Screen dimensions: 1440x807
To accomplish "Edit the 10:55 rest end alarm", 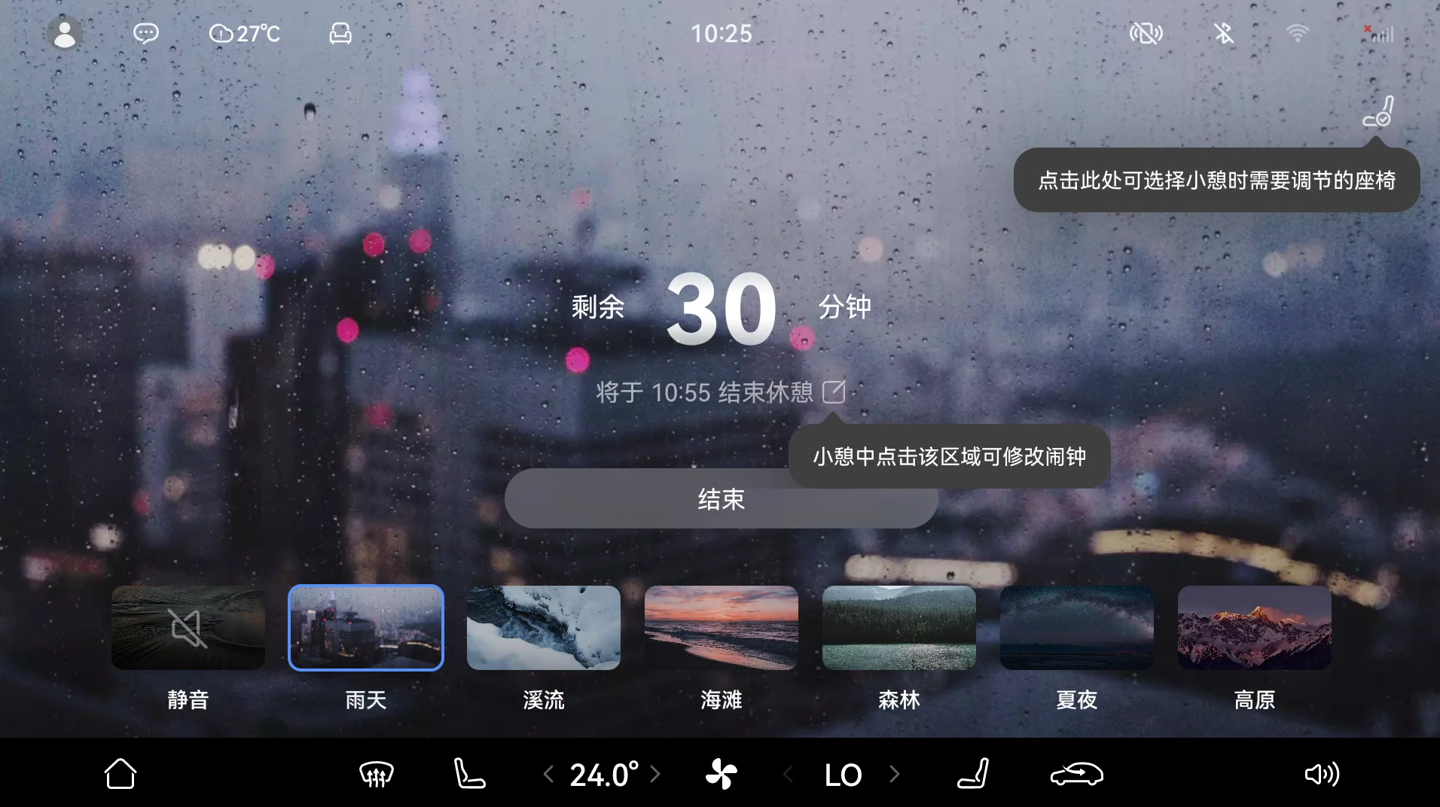I will coord(834,392).
